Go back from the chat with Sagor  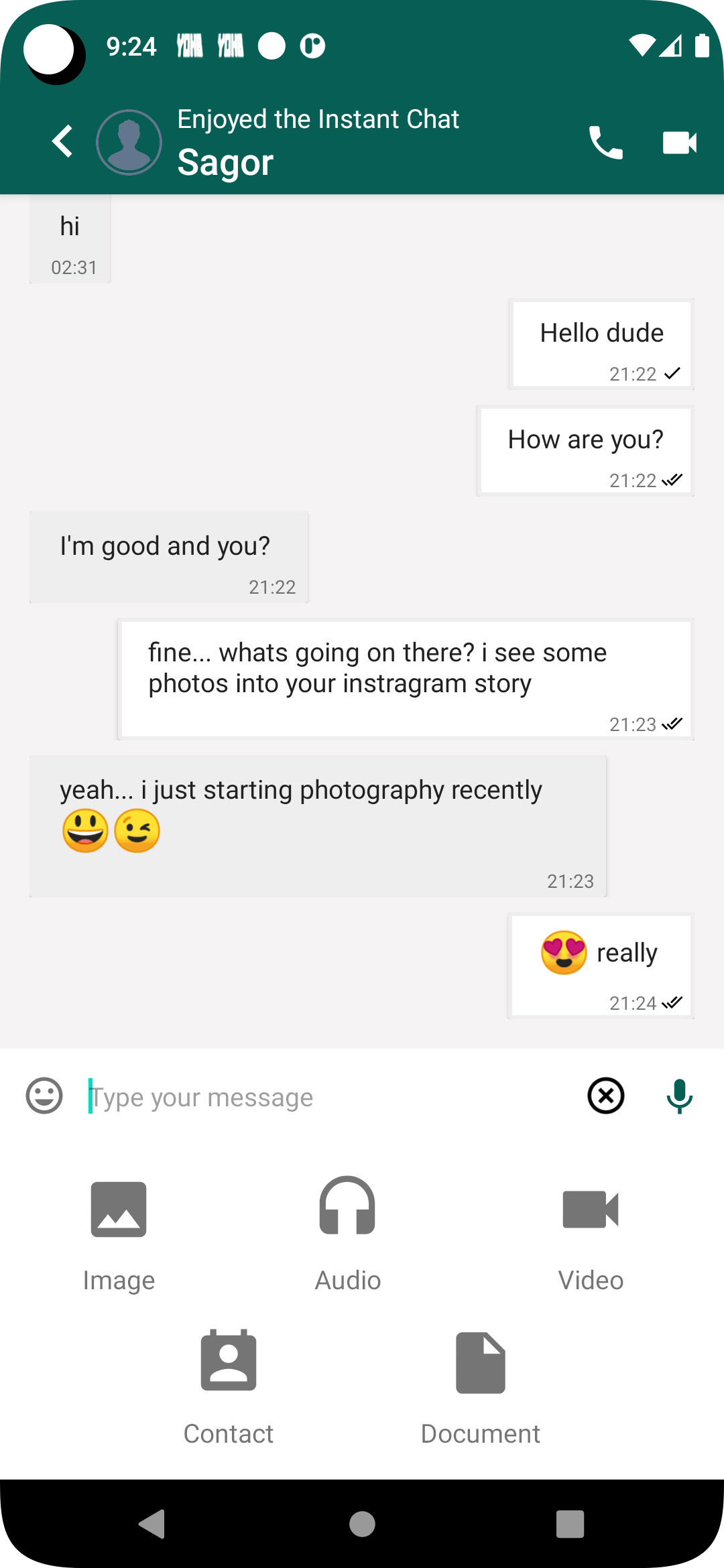[62, 141]
